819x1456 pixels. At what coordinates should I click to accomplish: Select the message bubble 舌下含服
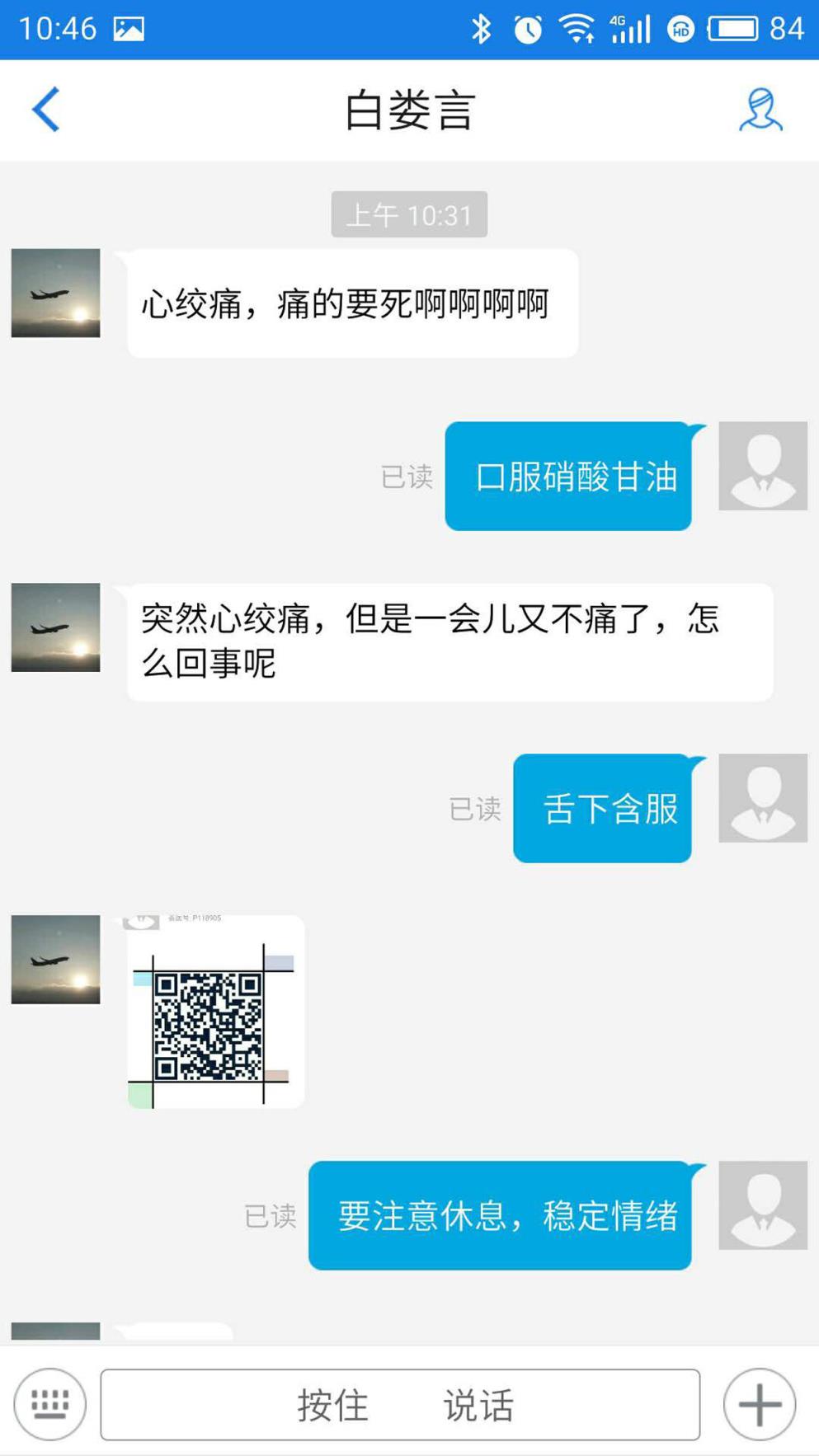click(601, 809)
